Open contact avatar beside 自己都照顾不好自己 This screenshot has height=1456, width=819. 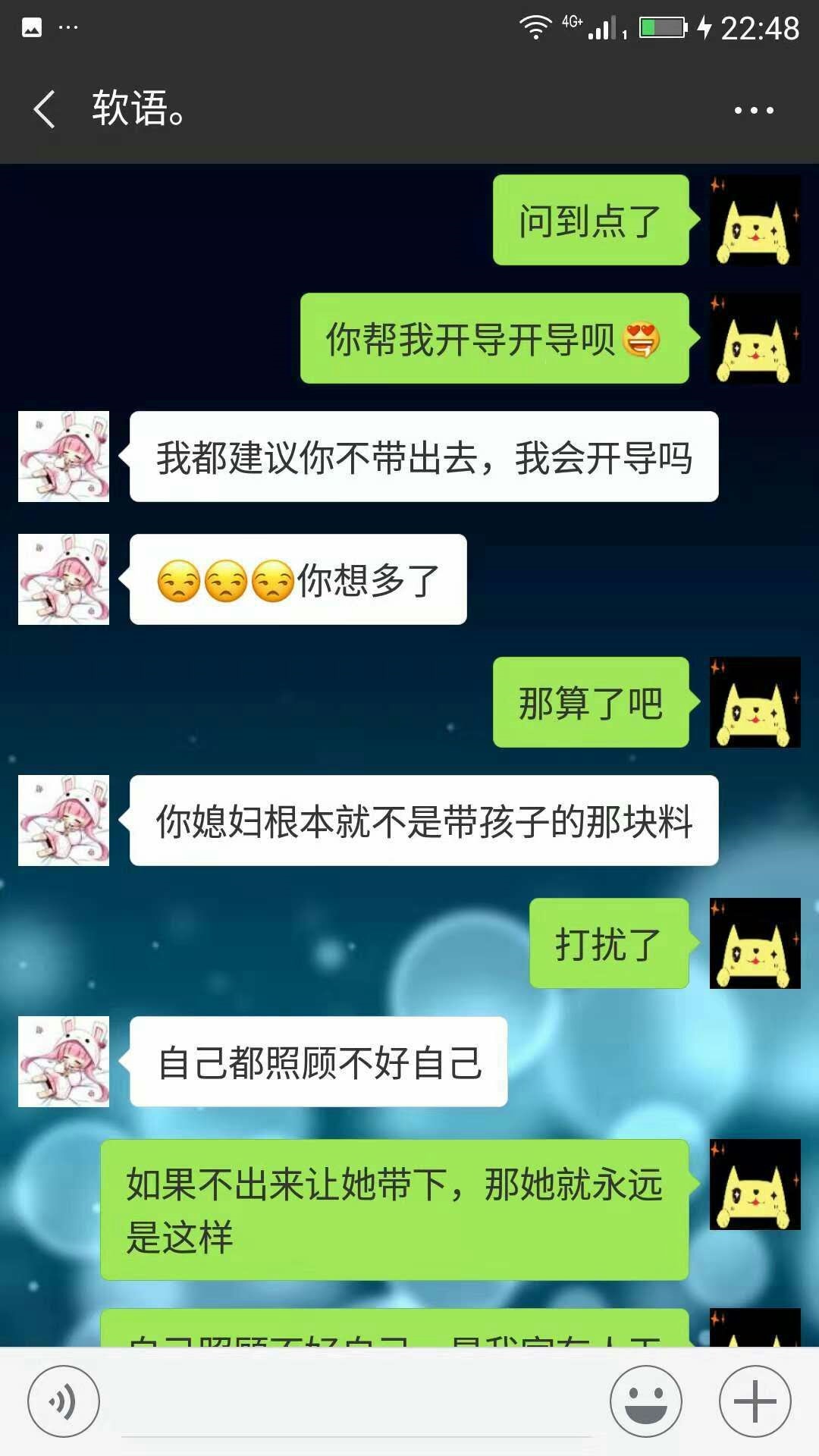point(64,1062)
